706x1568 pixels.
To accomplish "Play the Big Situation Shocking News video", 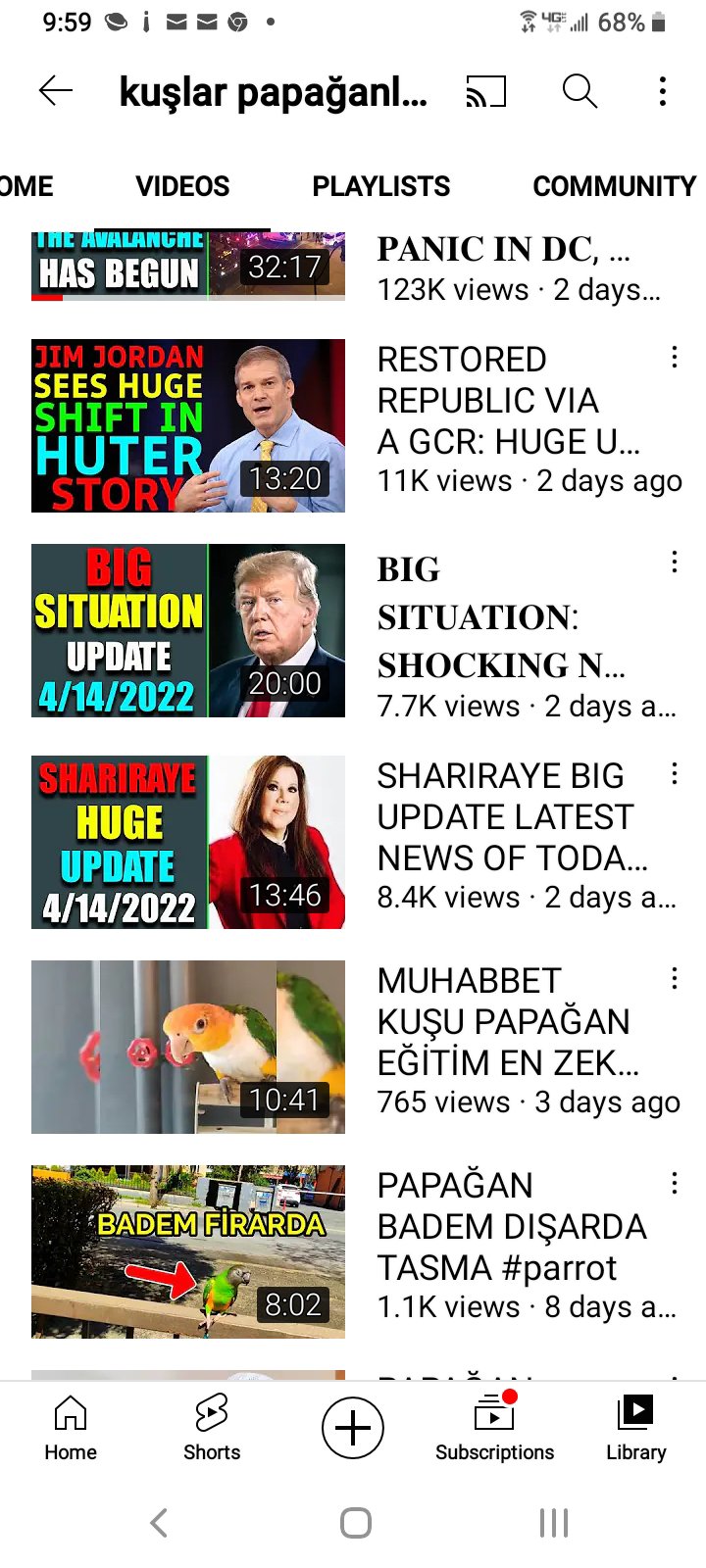I will click(188, 630).
